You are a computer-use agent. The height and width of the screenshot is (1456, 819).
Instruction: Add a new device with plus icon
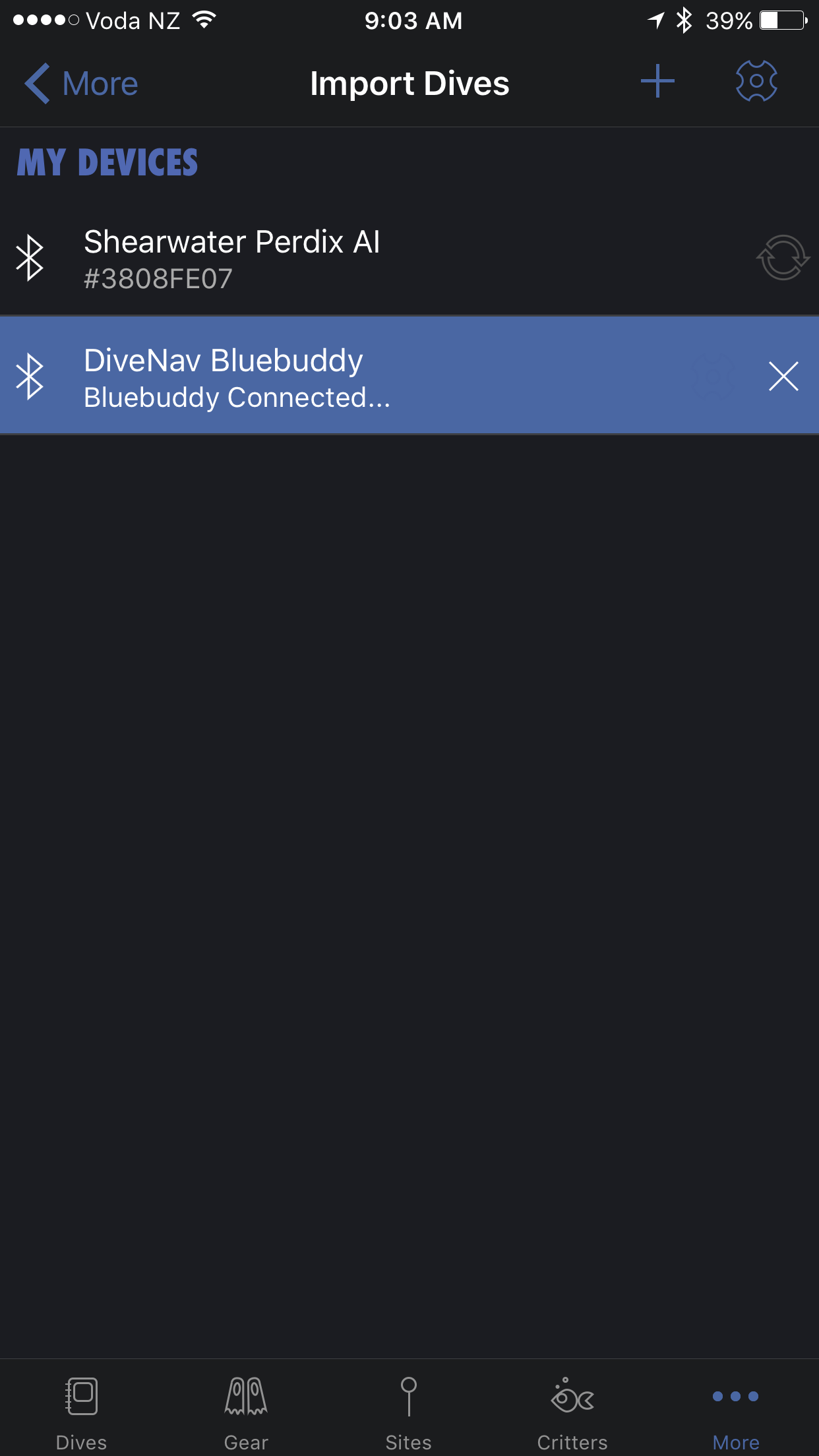tap(657, 82)
